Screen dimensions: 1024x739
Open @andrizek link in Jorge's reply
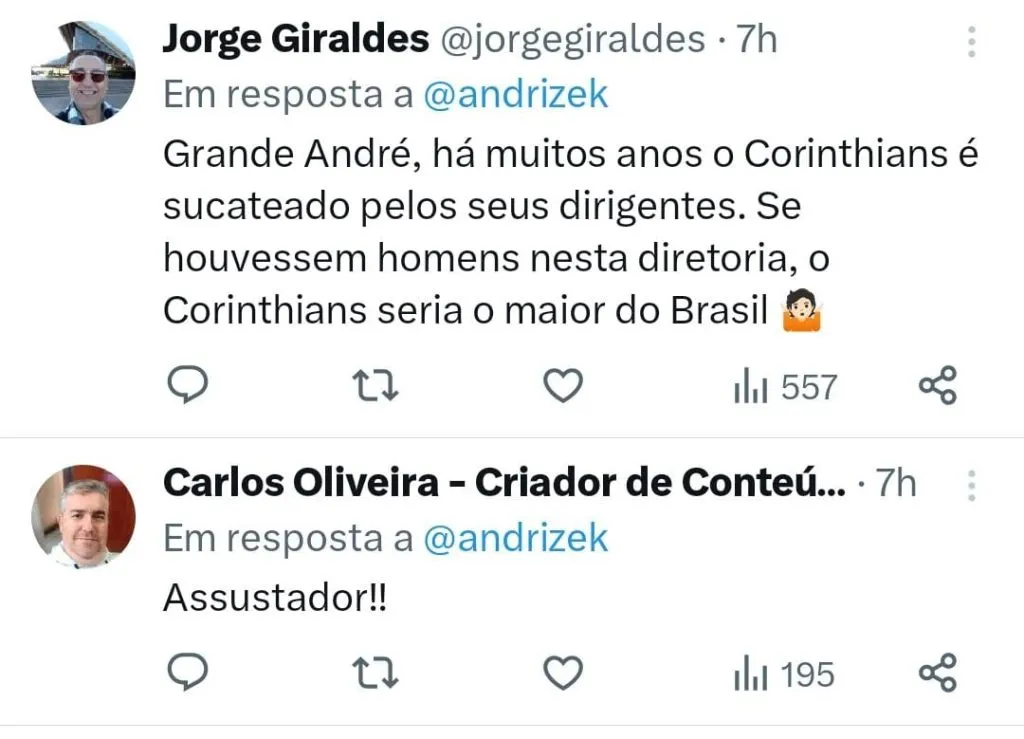coord(516,94)
